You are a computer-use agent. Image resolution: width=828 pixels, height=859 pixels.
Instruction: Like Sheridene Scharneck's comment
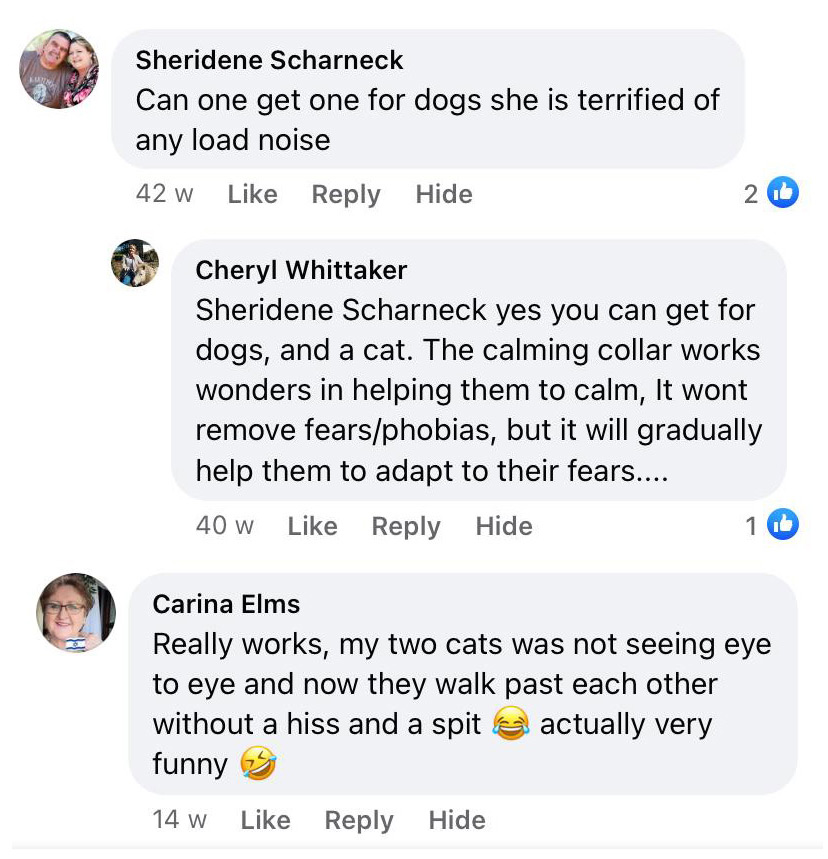click(x=252, y=194)
